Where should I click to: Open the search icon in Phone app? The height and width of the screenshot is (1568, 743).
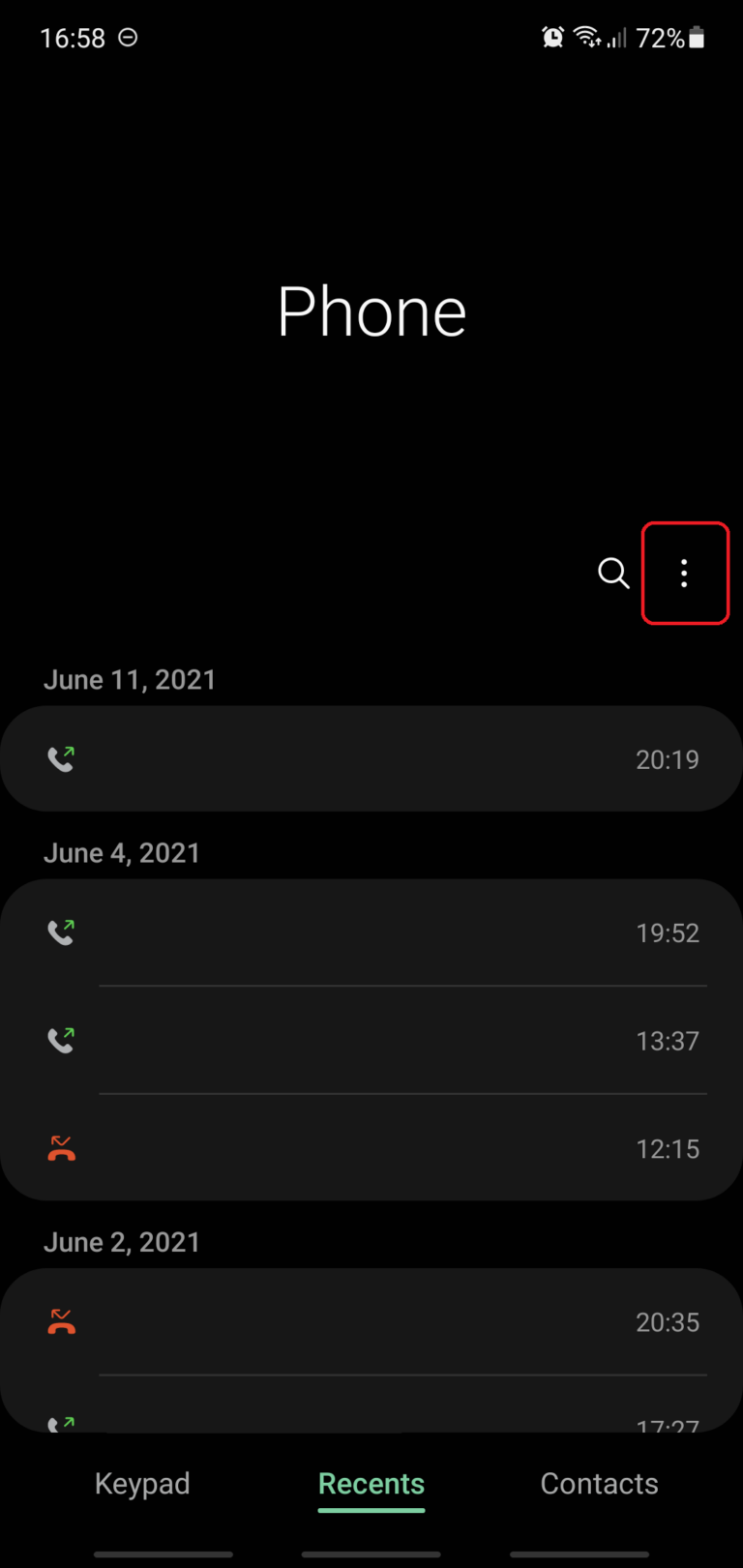click(x=613, y=573)
